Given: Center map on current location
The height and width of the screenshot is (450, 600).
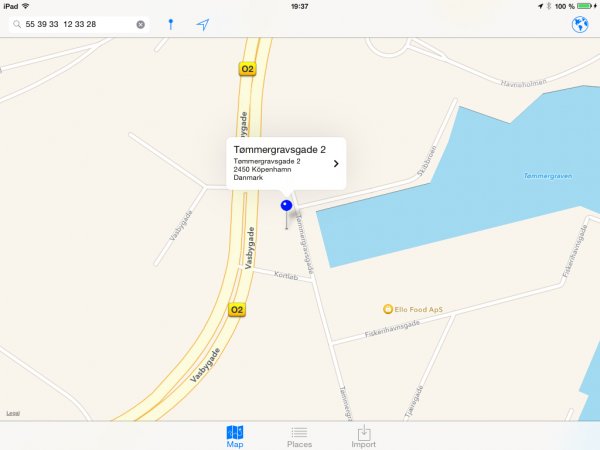Looking at the screenshot, I should point(203,24).
